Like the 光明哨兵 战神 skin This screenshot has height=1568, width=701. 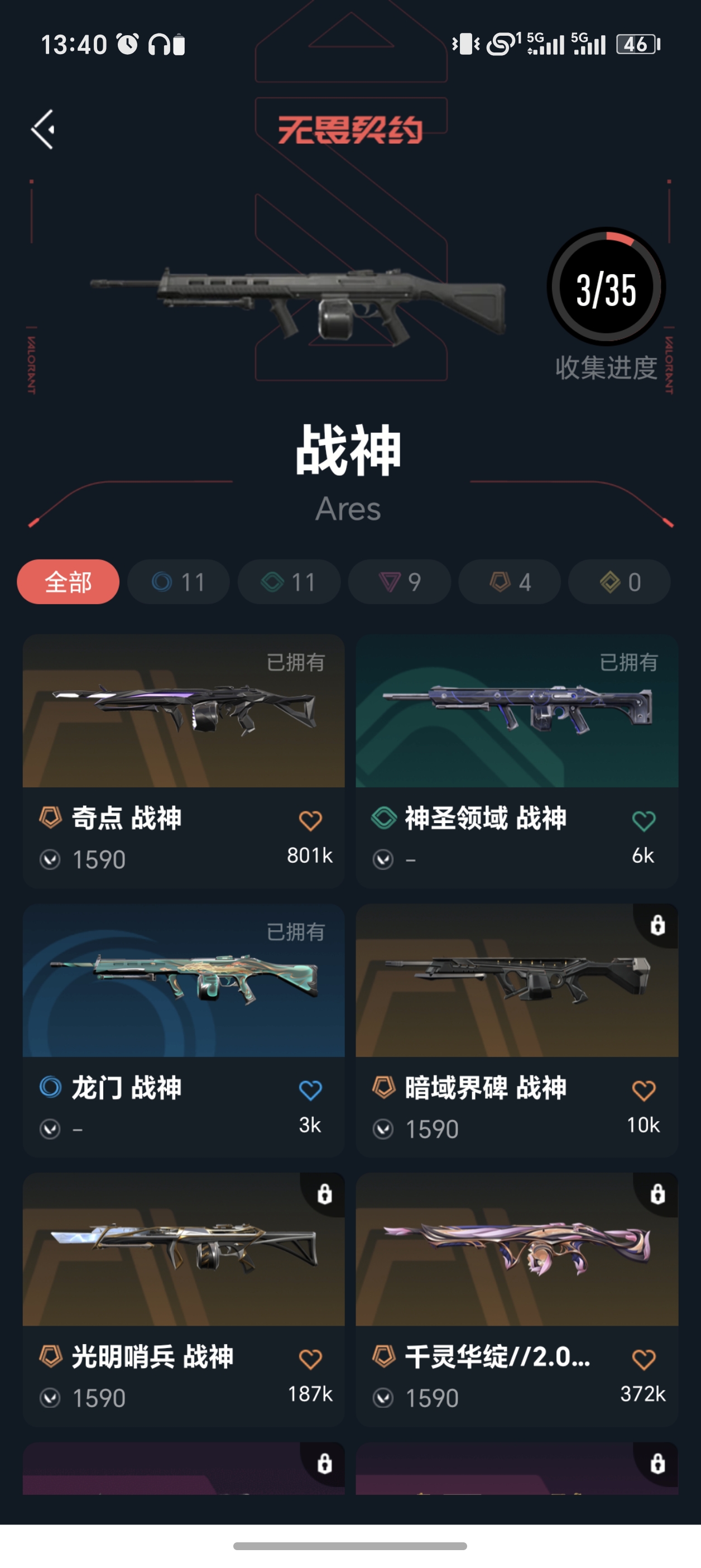pos(310,1359)
